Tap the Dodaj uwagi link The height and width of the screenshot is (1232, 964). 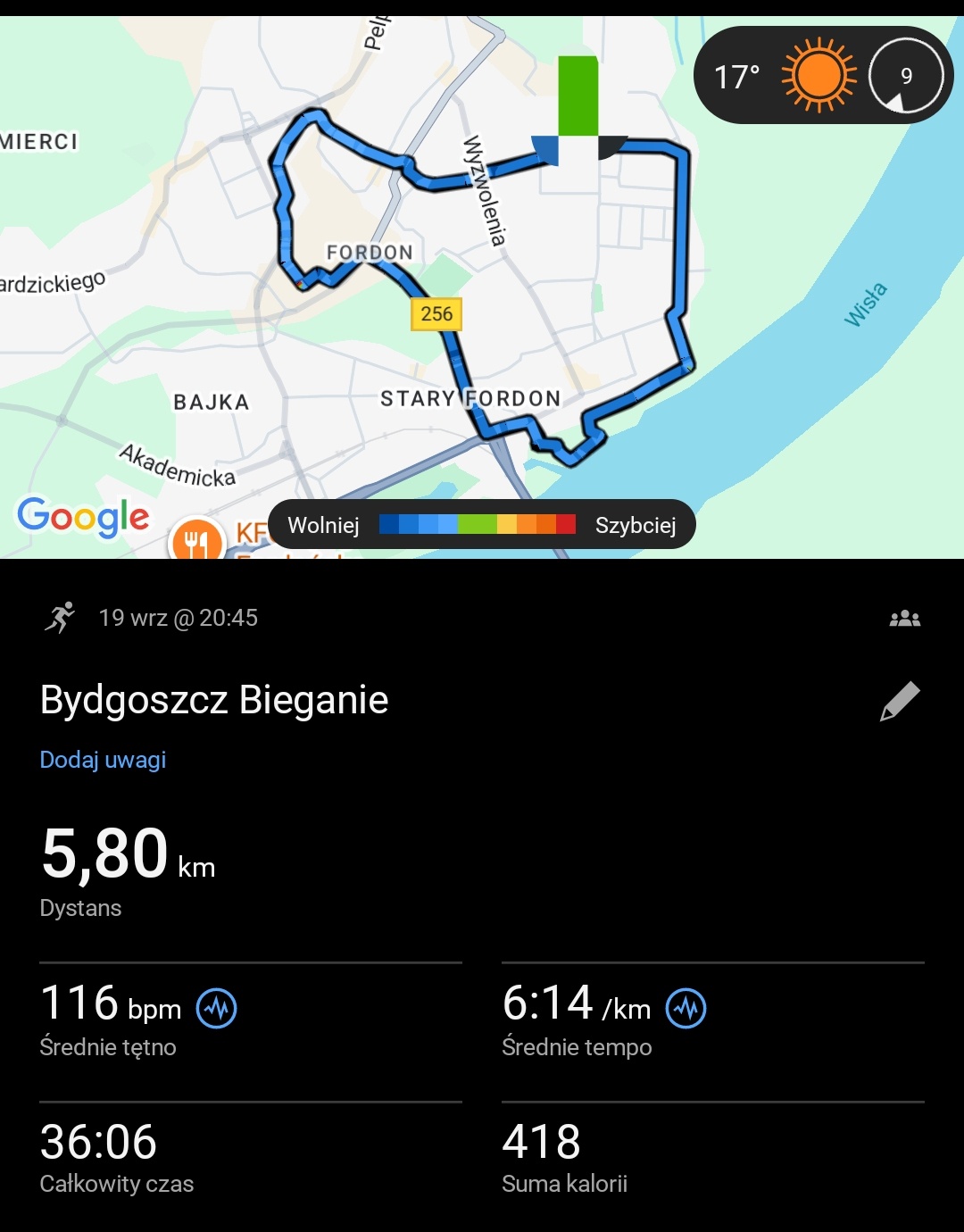[103, 760]
